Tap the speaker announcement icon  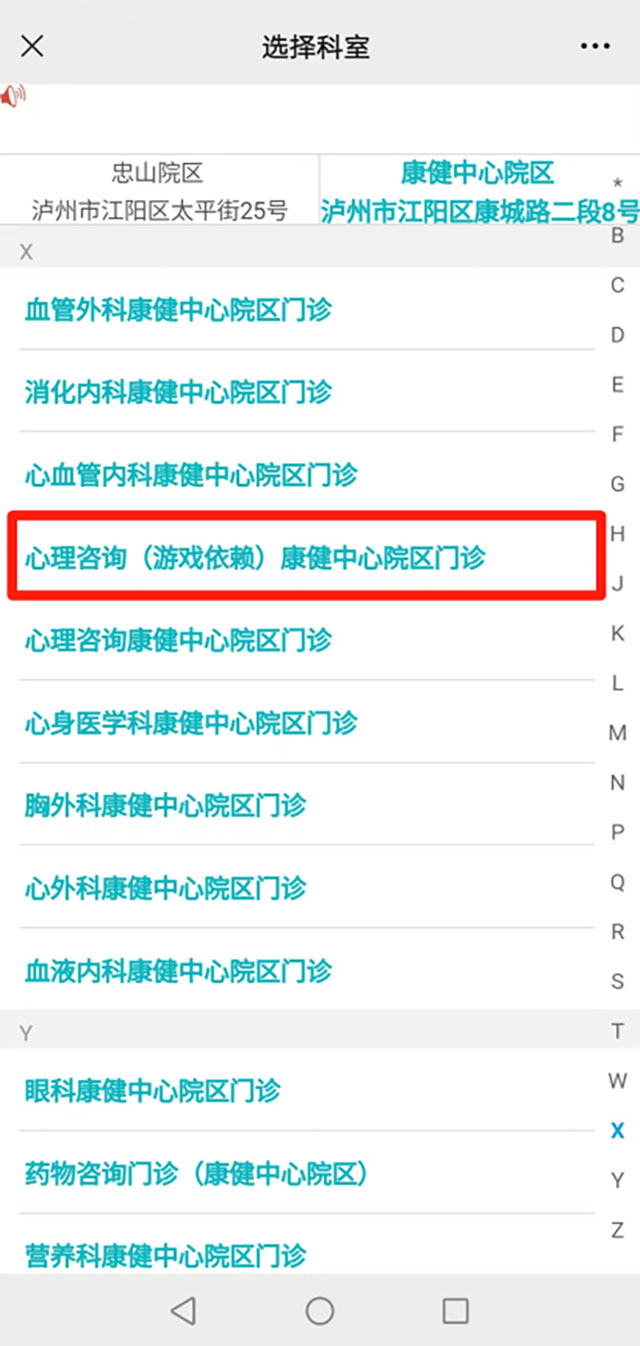click(12, 97)
